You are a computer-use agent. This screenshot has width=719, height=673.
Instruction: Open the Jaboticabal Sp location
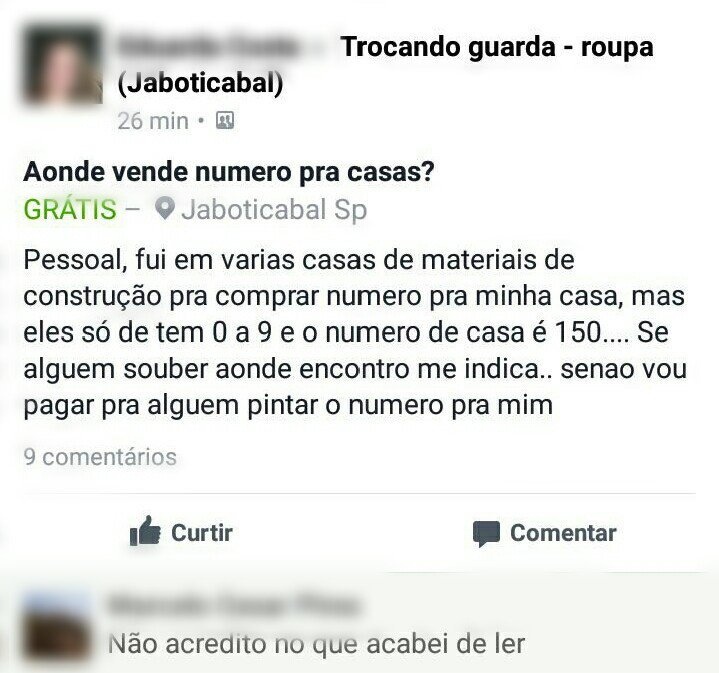click(x=273, y=210)
